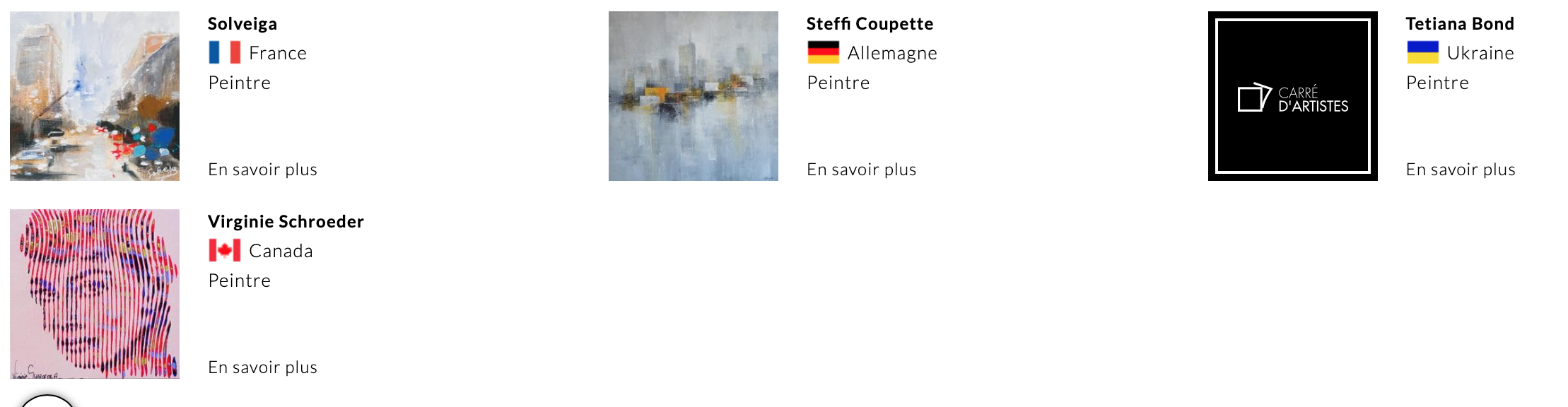Open 'En savoir plus' under Steffi Coupette

pyautogui.click(x=861, y=170)
